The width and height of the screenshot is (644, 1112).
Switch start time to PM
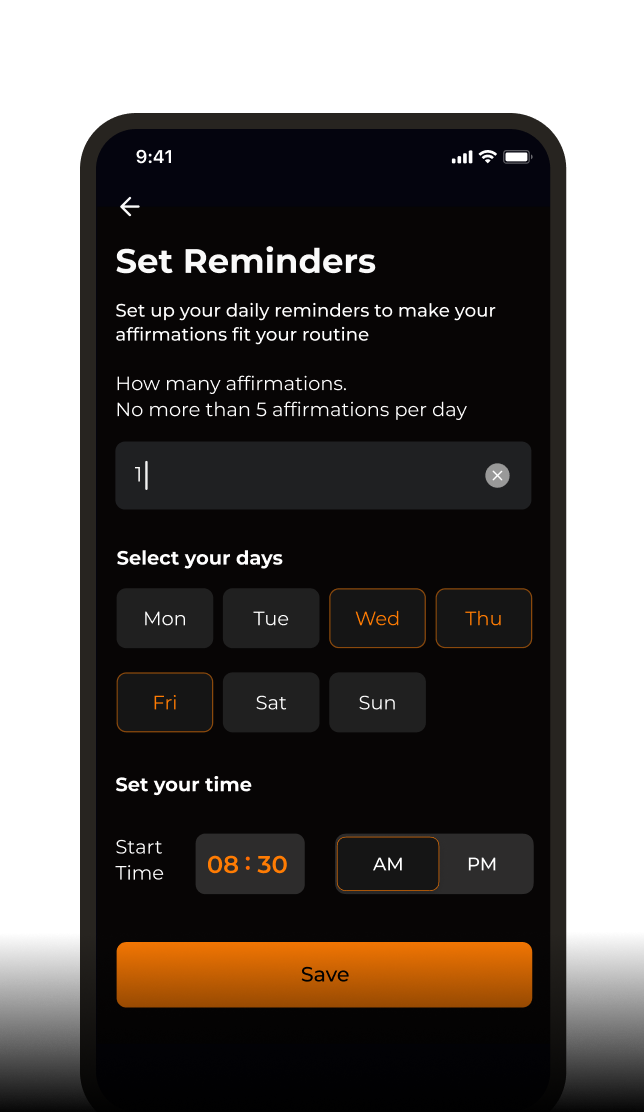[x=482, y=864]
